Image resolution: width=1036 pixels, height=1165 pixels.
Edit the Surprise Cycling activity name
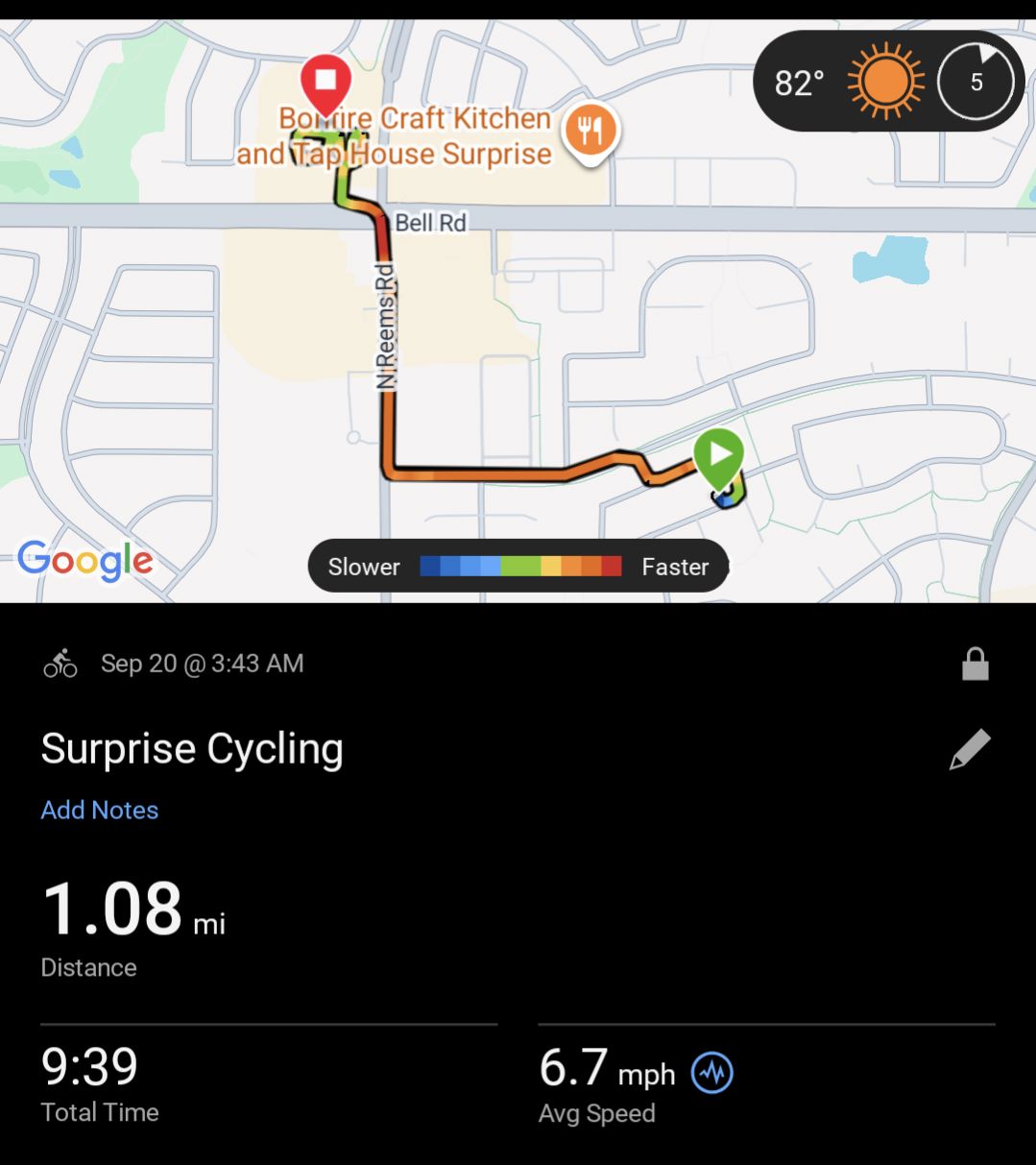970,749
